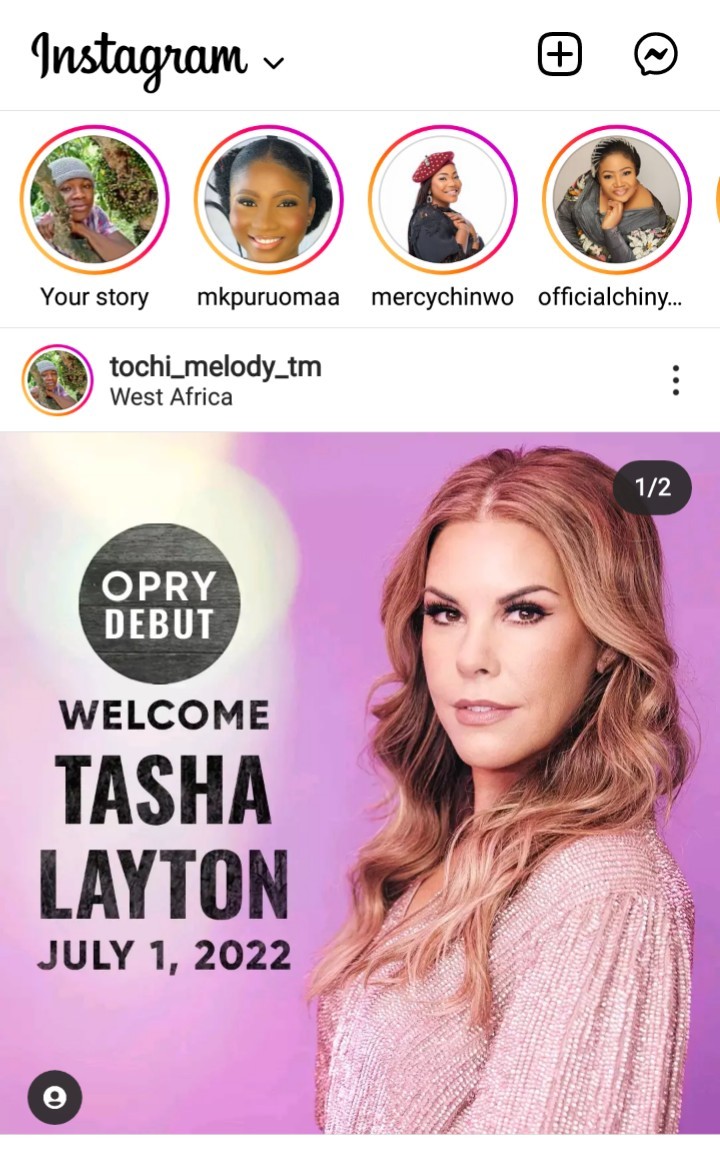Open Messenger direct messages
The width and height of the screenshot is (720, 1150).
pos(656,55)
